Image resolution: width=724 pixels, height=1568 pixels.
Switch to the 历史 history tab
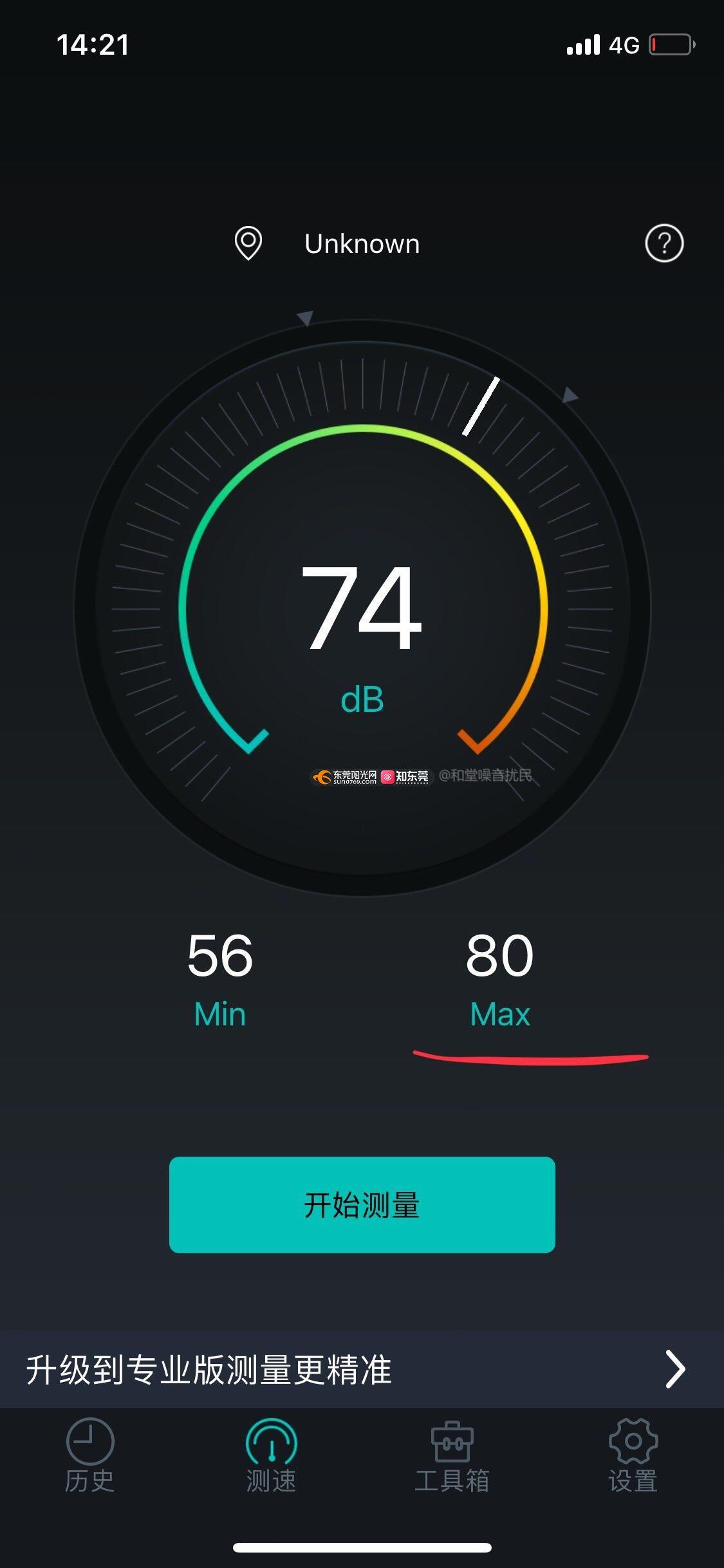(90, 1456)
